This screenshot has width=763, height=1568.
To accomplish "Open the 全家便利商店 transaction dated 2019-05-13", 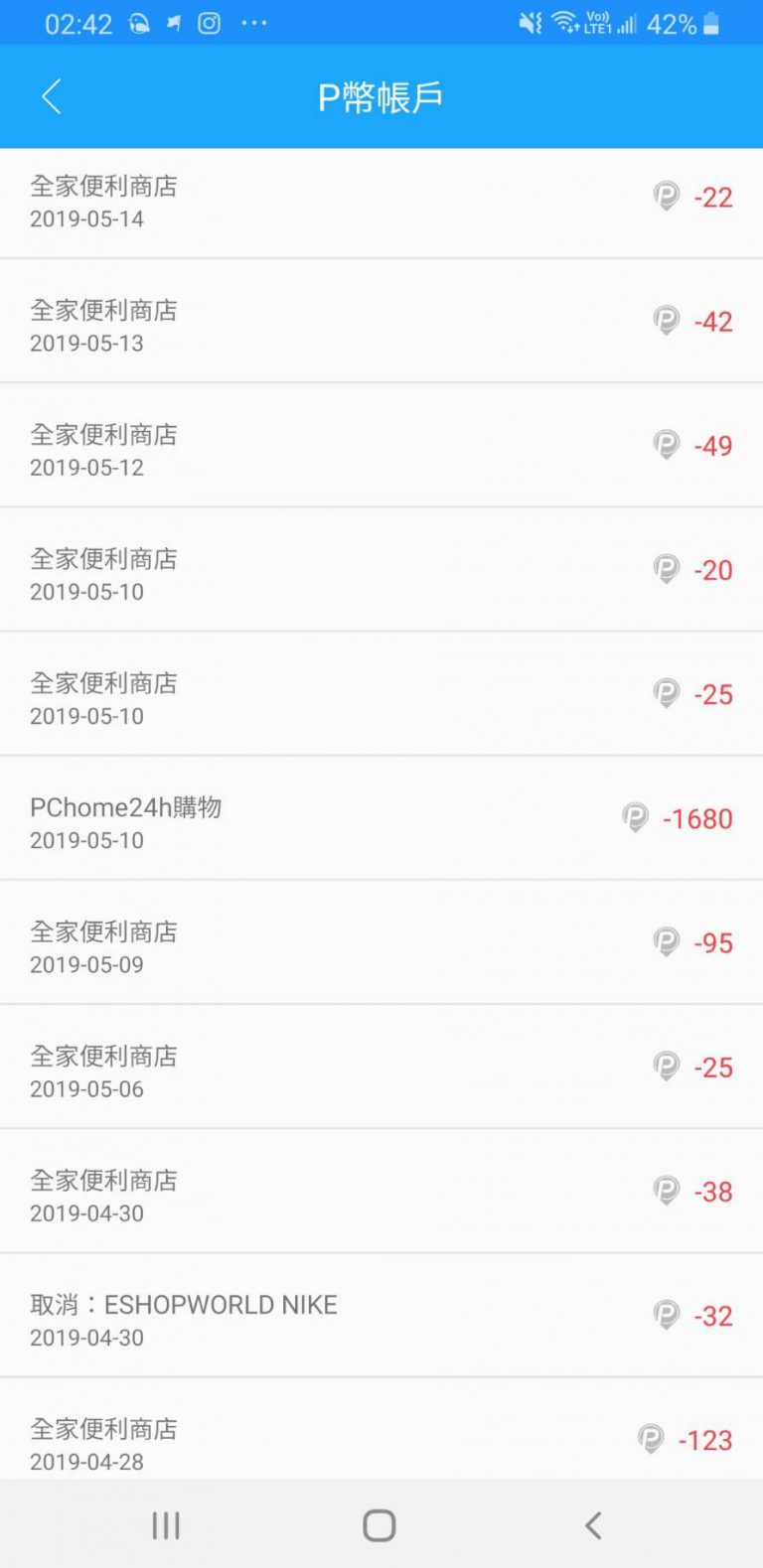I will pos(381,321).
